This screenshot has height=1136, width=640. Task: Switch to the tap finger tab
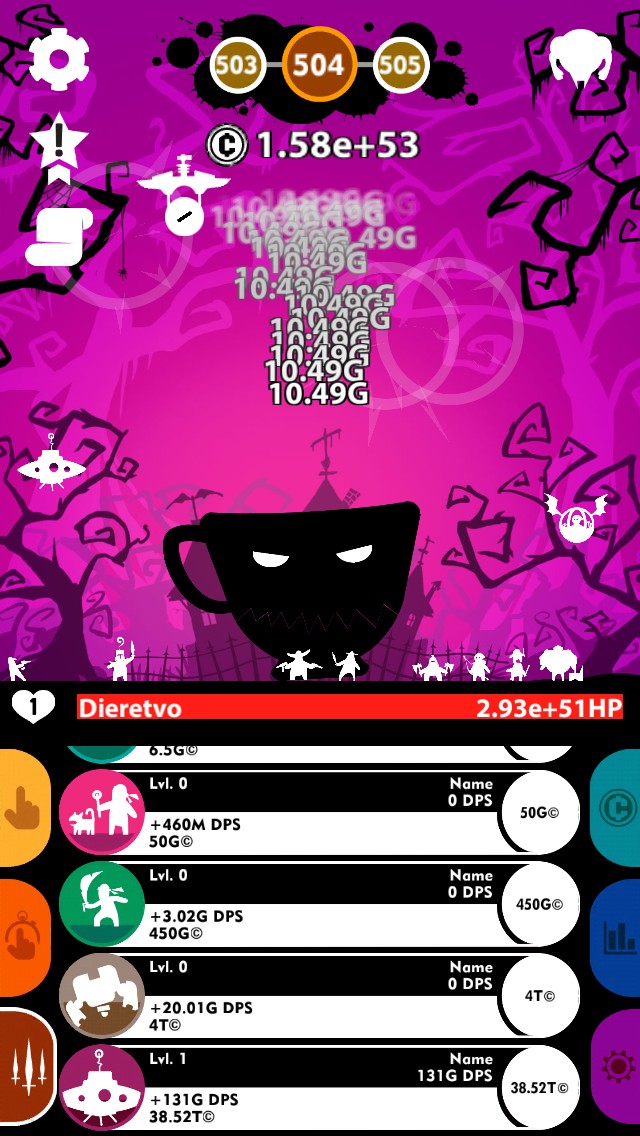pos(23,808)
